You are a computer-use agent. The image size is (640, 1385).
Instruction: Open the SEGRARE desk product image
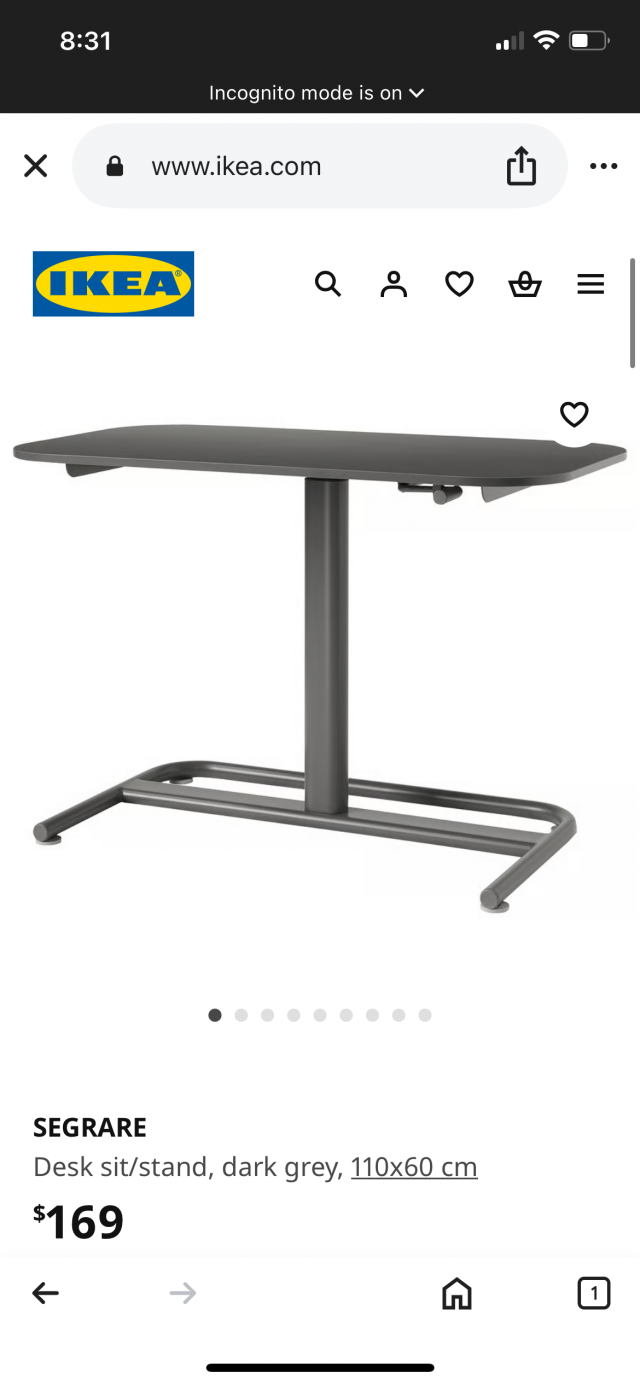320,660
